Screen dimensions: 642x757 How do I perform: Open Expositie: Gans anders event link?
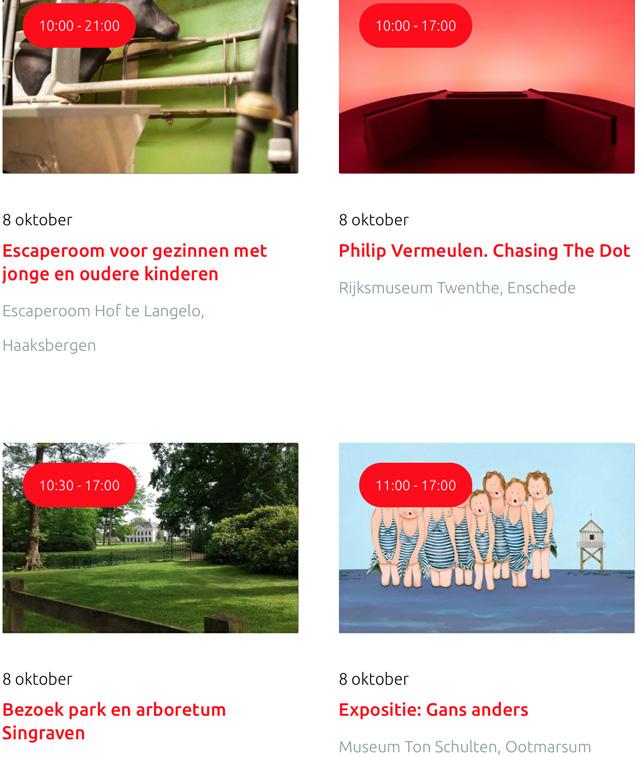coord(433,710)
